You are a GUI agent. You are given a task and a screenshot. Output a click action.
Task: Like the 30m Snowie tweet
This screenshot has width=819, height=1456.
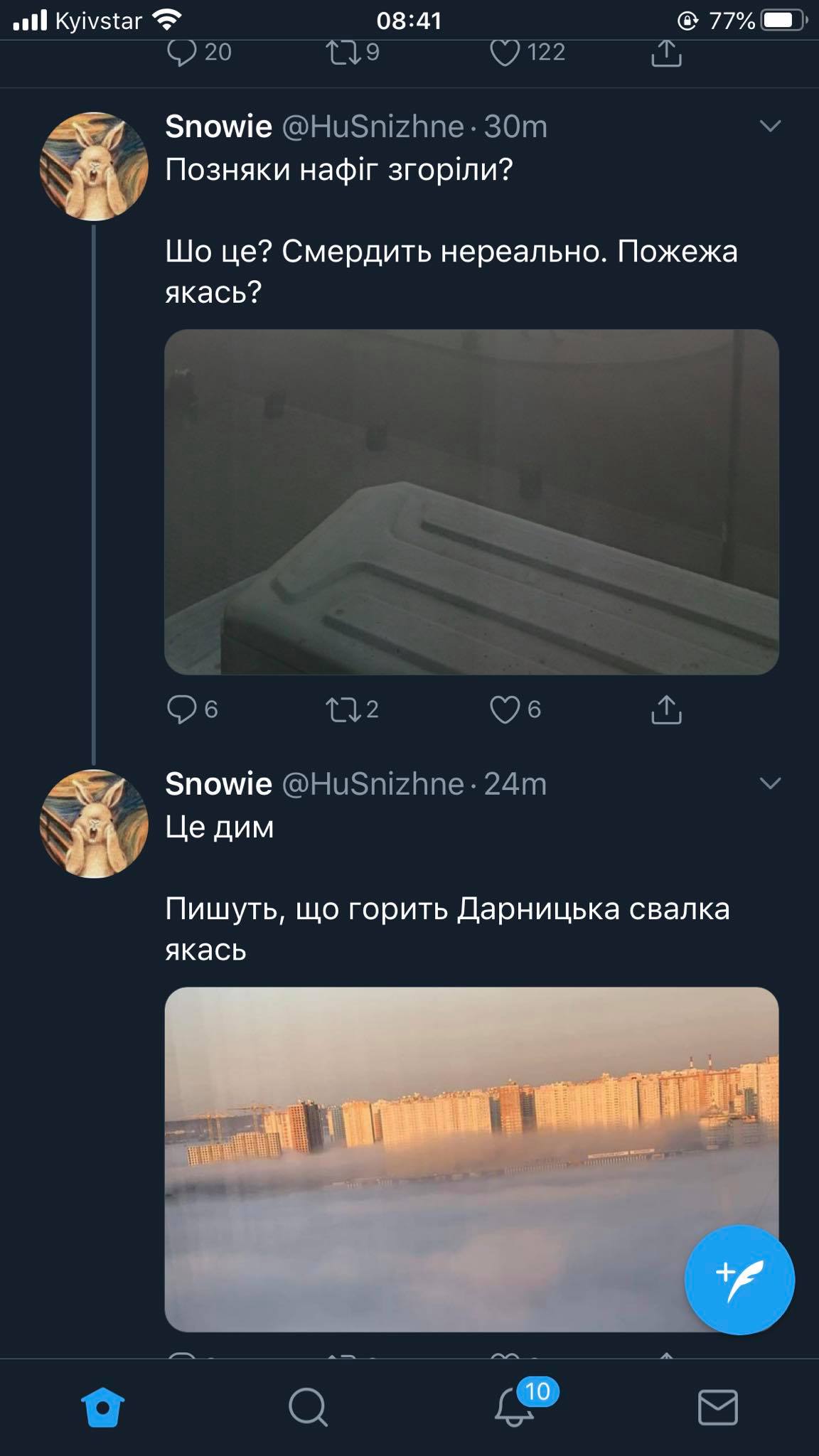pyautogui.click(x=505, y=709)
